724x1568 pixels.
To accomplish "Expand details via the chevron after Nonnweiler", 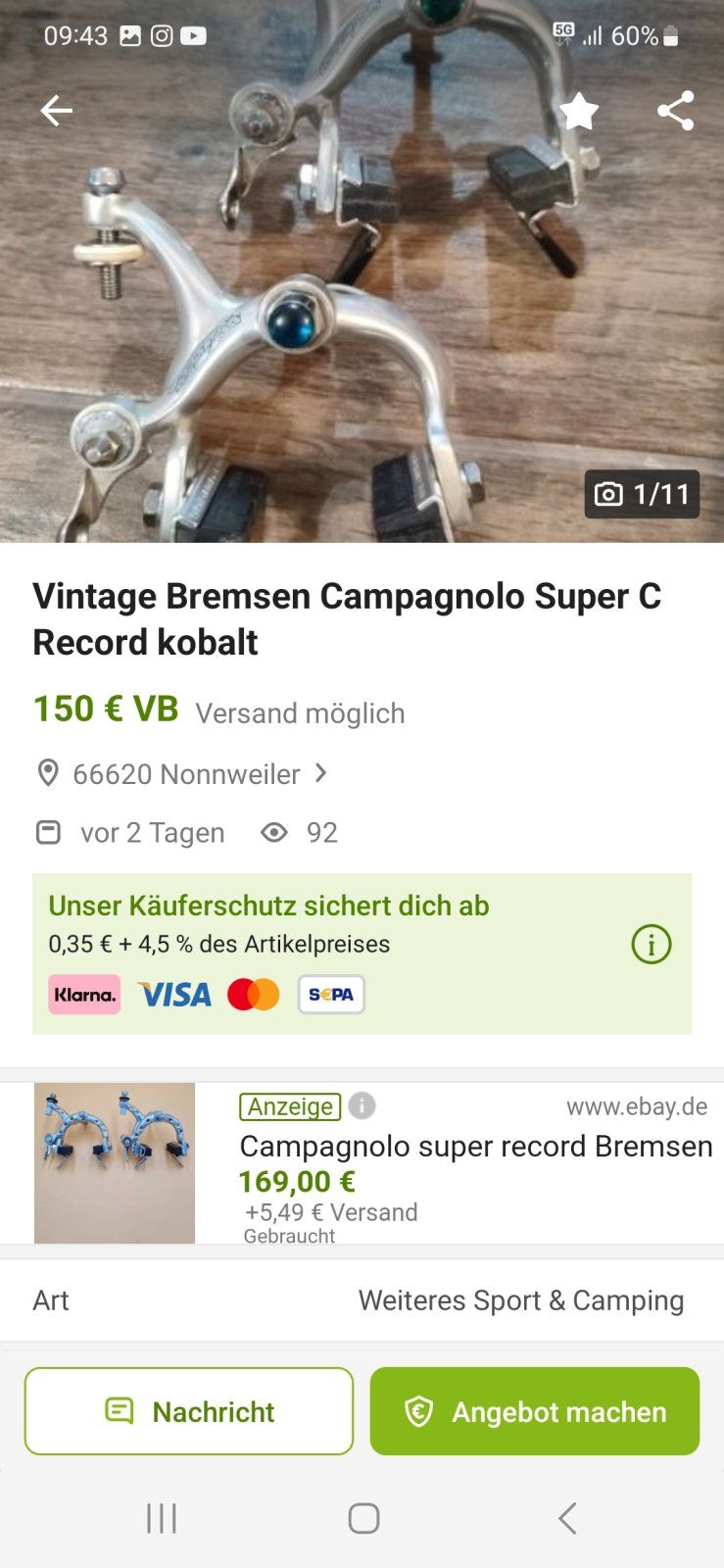I will [320, 774].
